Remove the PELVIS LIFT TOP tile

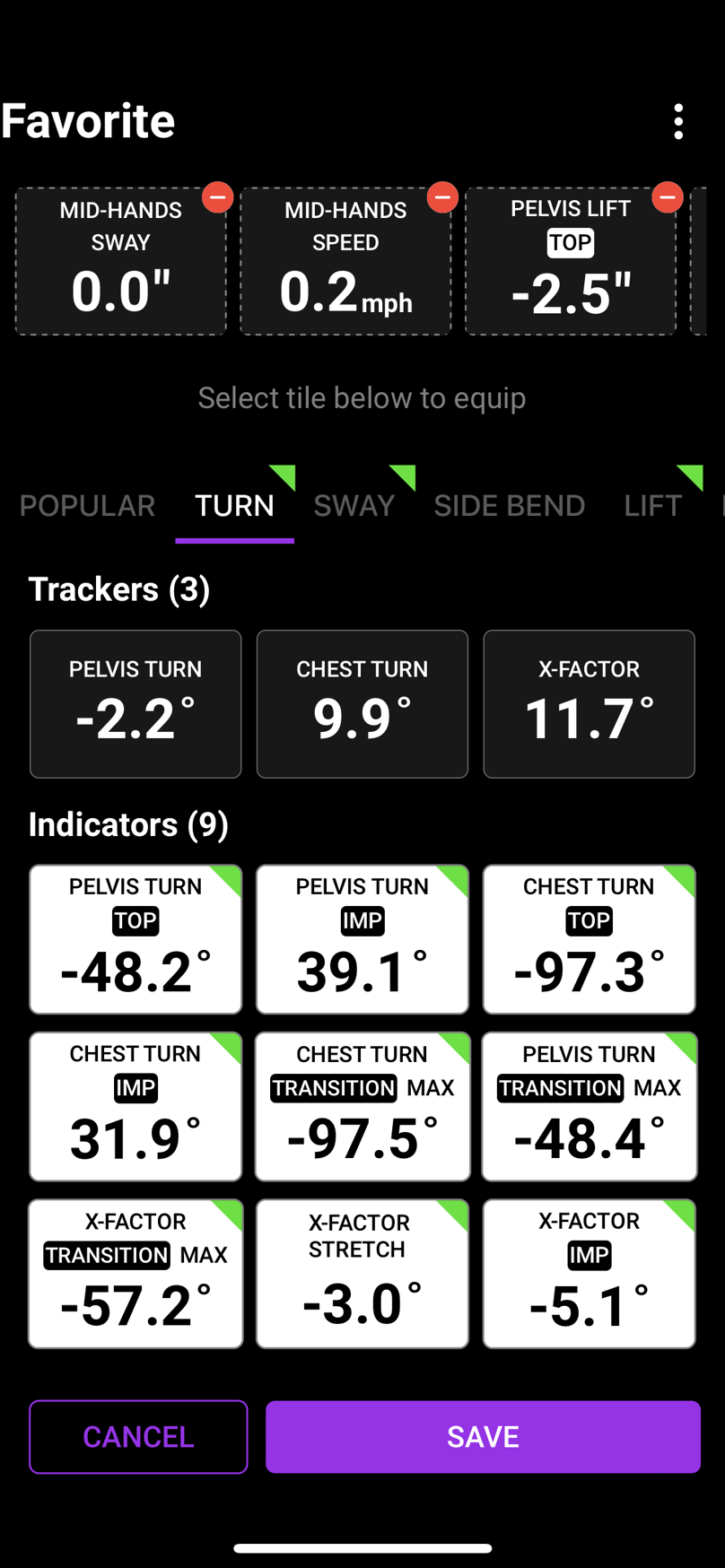pos(668,196)
